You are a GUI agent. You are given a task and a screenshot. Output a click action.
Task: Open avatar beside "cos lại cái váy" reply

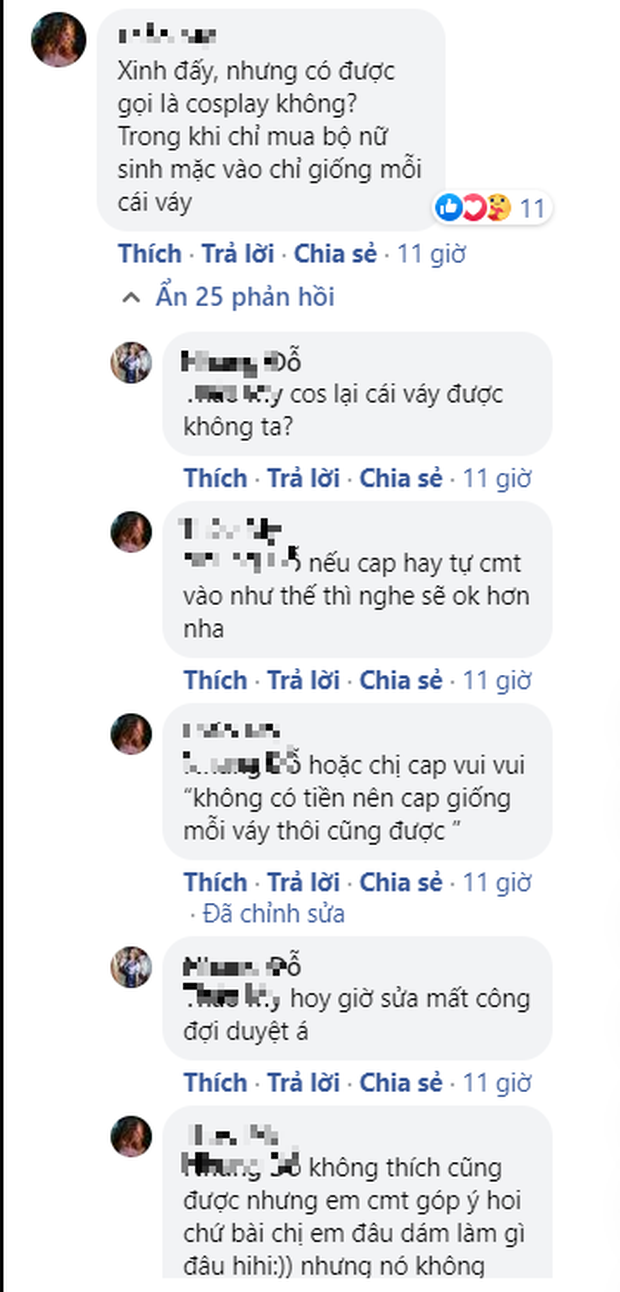(x=131, y=362)
